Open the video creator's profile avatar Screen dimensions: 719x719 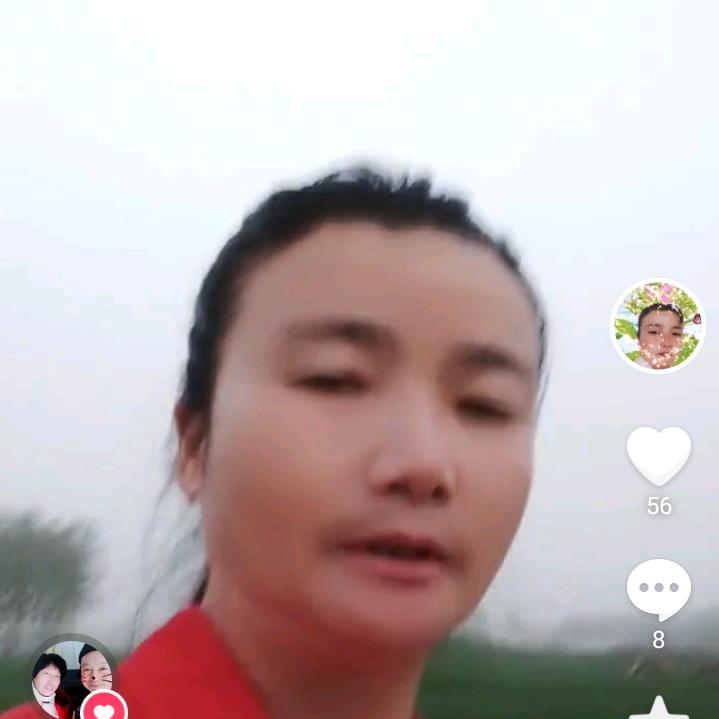[657, 326]
